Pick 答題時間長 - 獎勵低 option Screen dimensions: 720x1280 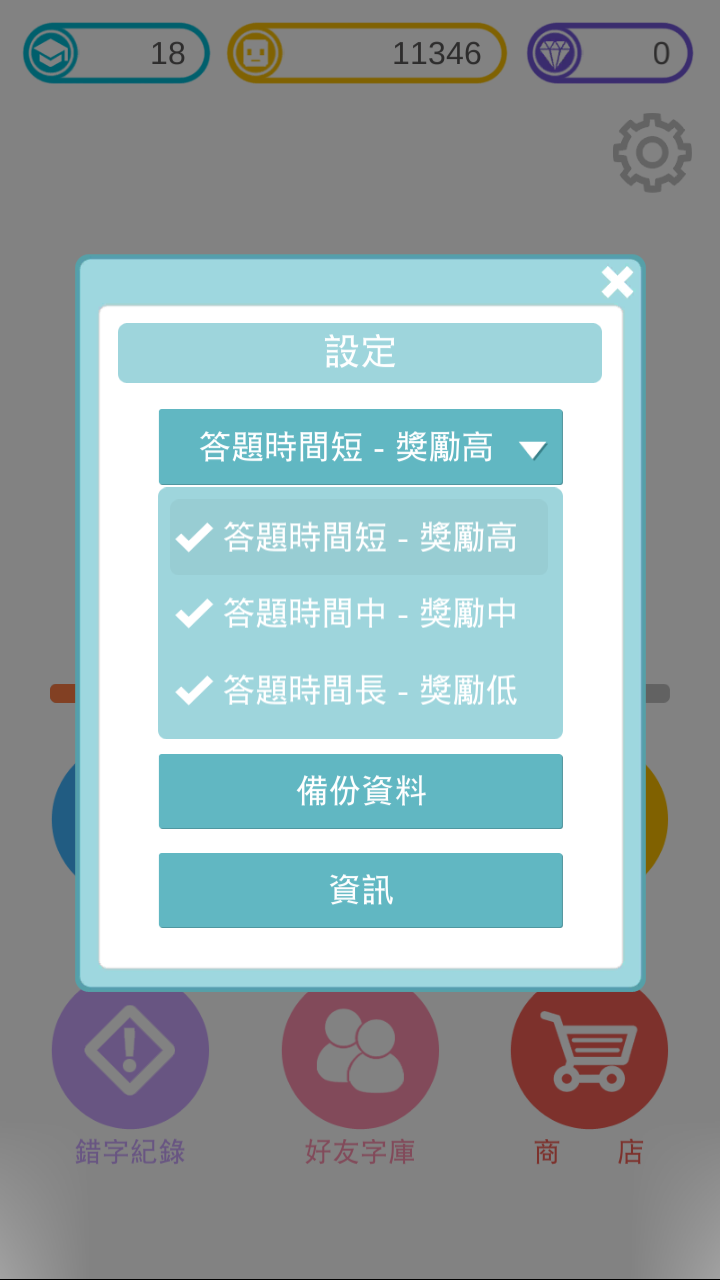point(359,690)
